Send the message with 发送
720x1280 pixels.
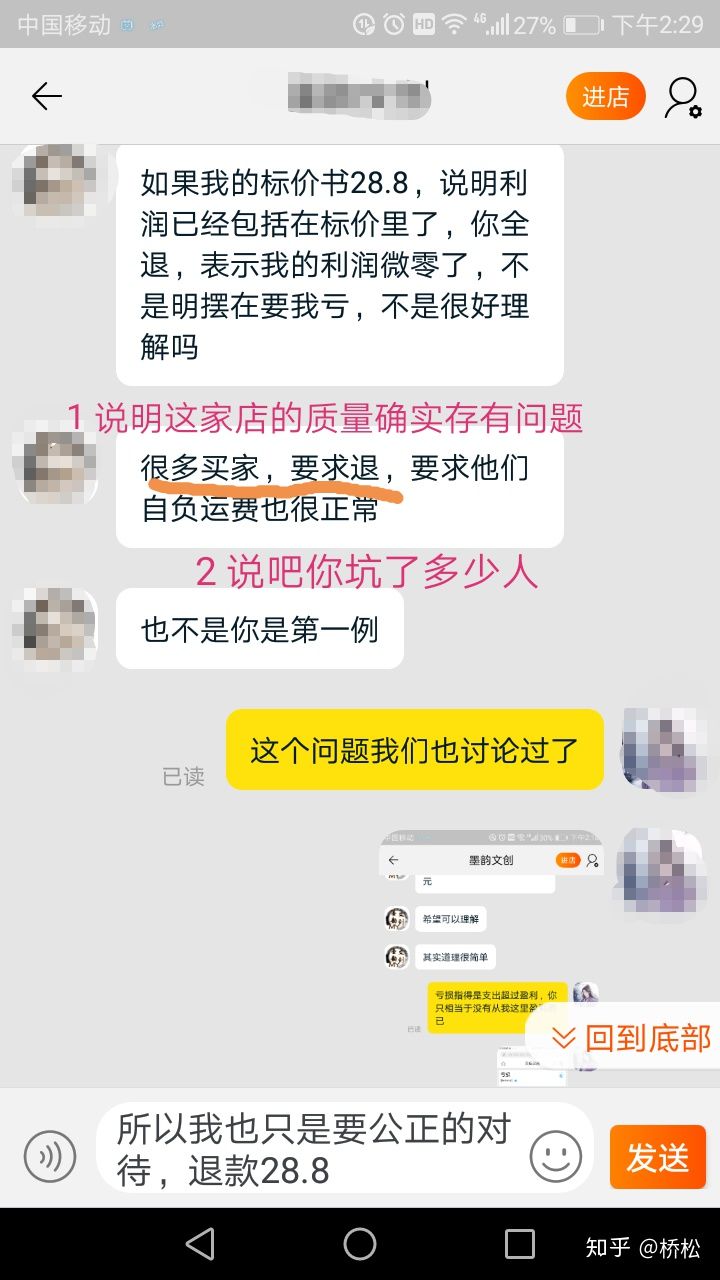[658, 1158]
